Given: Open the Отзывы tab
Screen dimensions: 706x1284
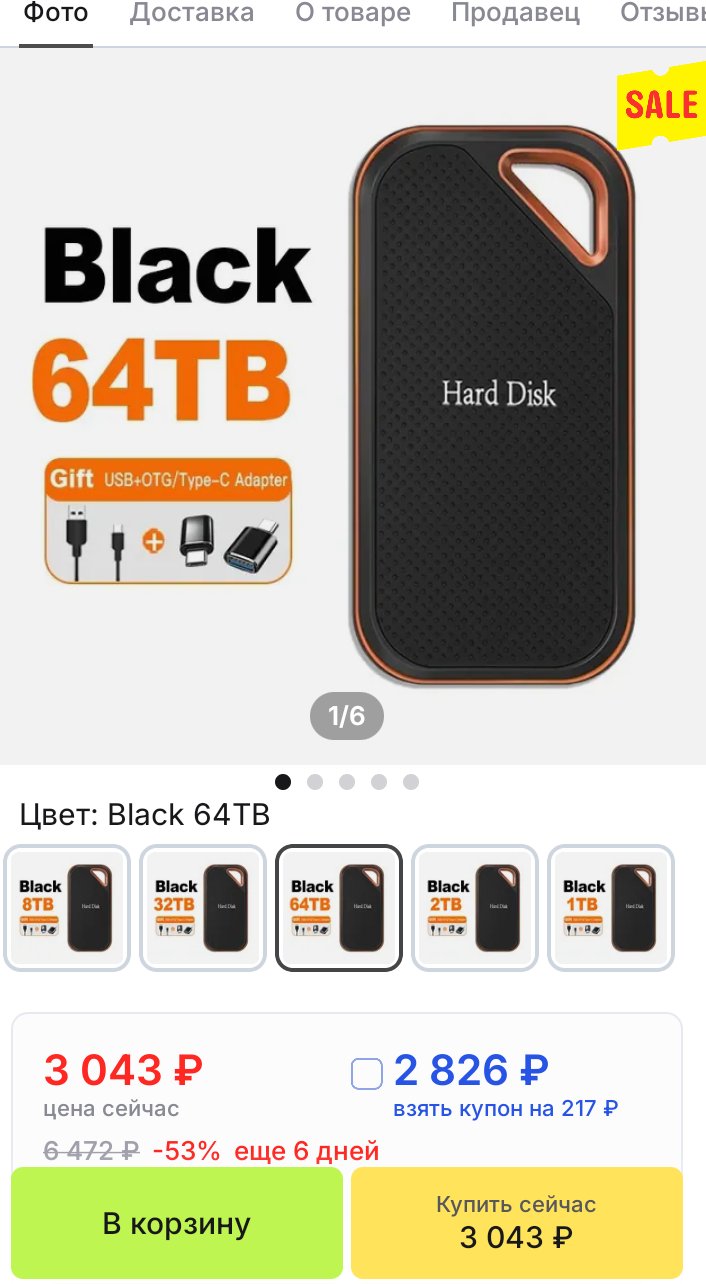Looking at the screenshot, I should tap(663, 14).
